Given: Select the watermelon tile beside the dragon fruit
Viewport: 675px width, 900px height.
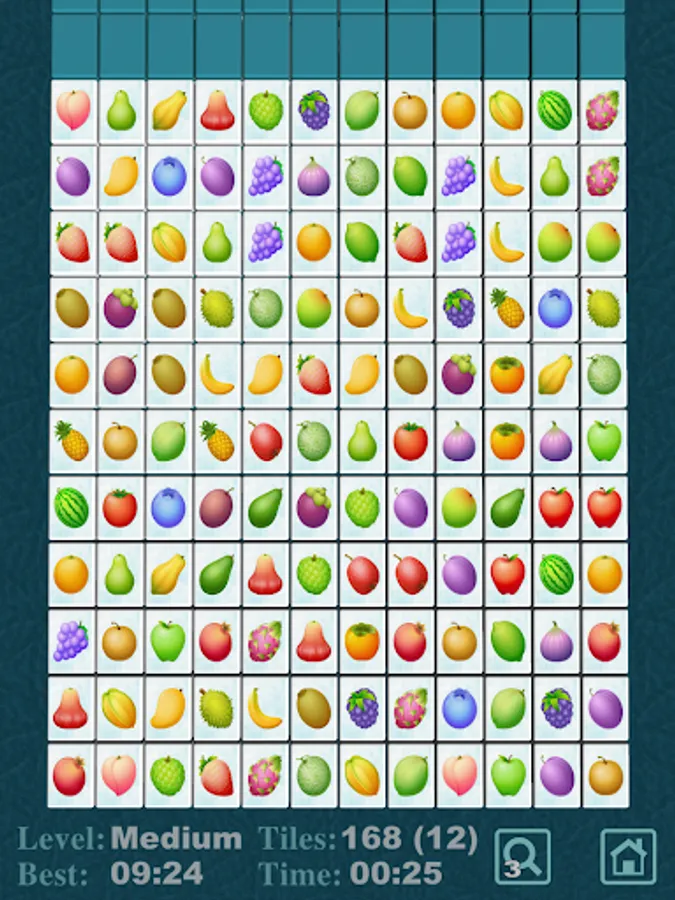Looking at the screenshot, I should click(x=554, y=111).
